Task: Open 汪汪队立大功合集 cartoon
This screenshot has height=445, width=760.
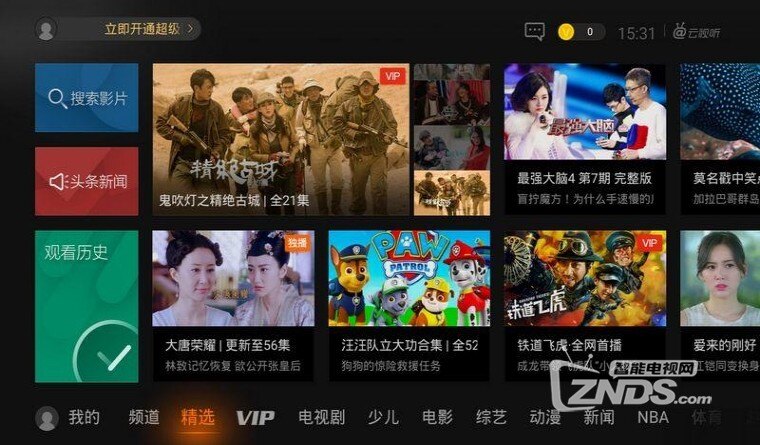Action: [409, 306]
